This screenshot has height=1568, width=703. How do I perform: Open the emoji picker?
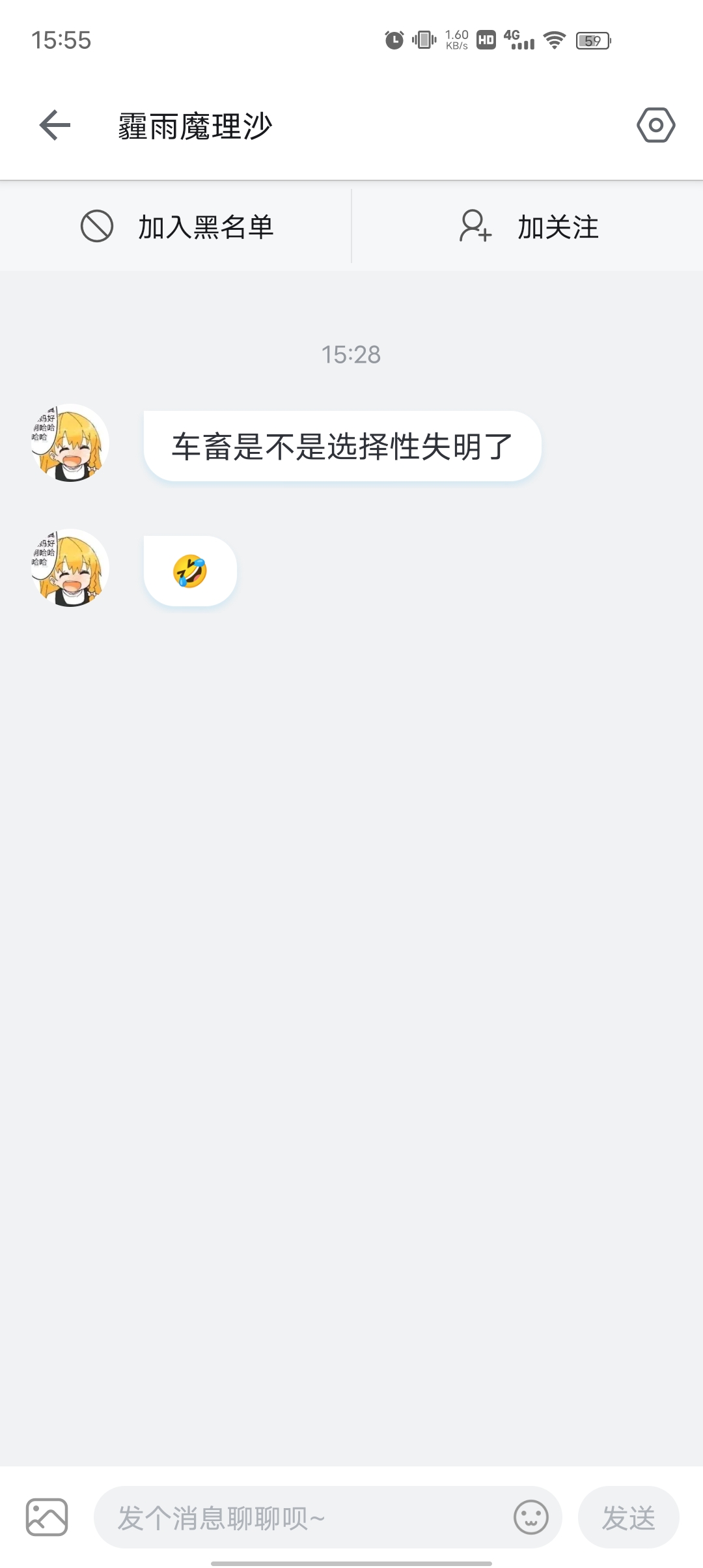pos(531,1517)
